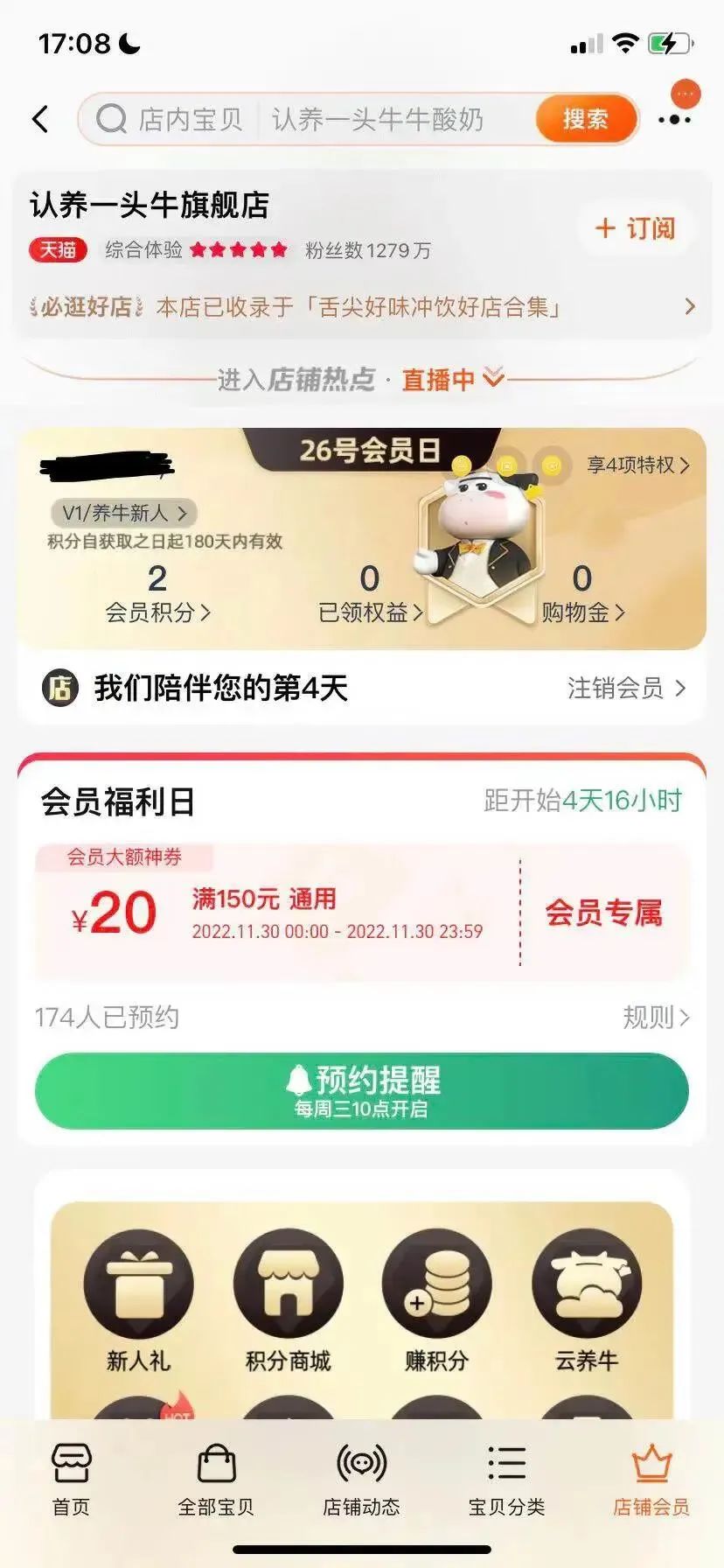The height and width of the screenshot is (1568, 724).
Task: Subscribe to the store via 订阅
Action: (x=636, y=228)
